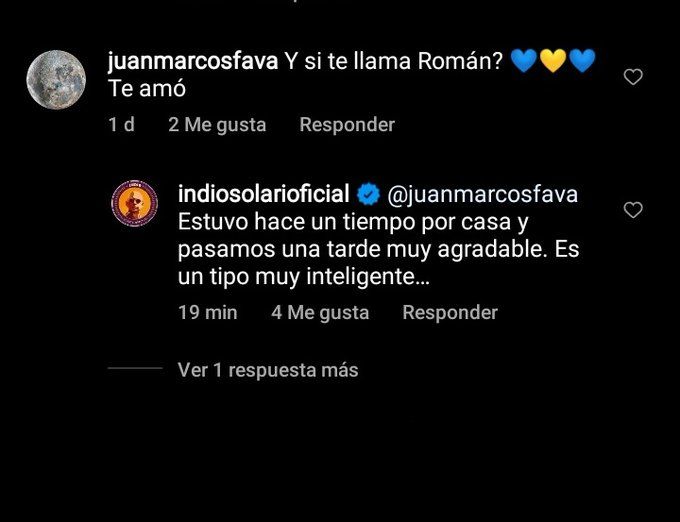Open the @juanmarcosfava mention link
This screenshot has height=522, width=680.
point(482,194)
